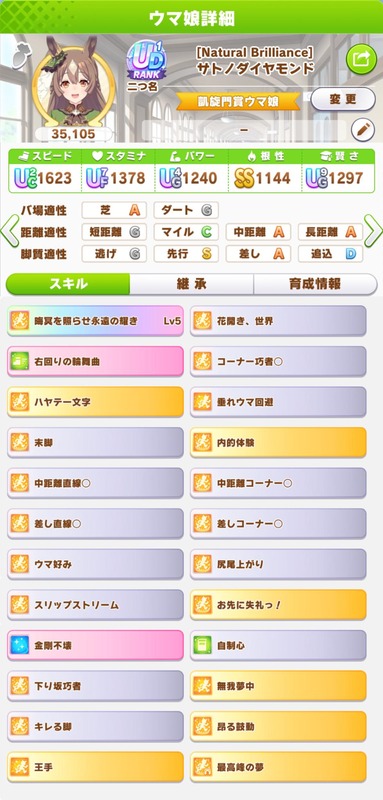
Task: View the 内的体験 skill
Action: (x=278, y=442)
